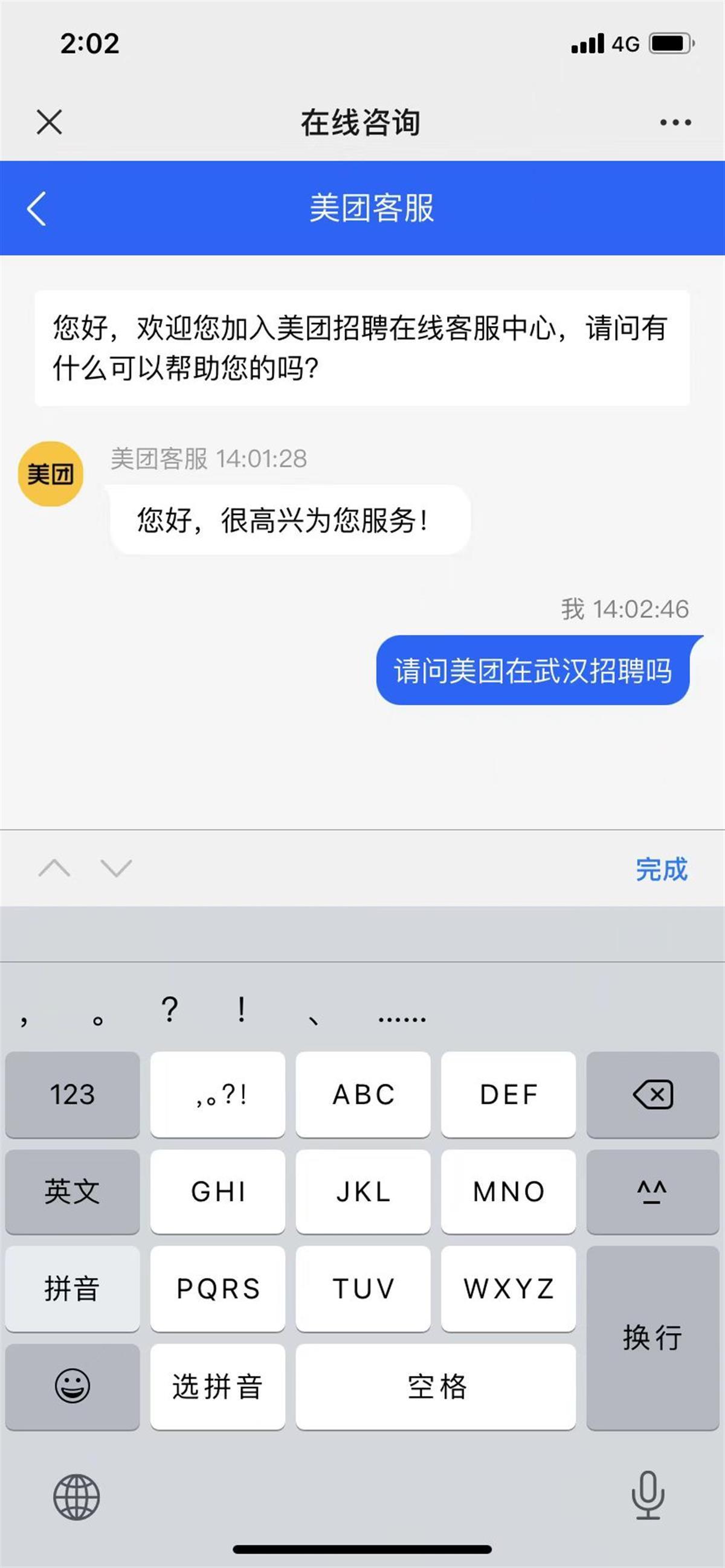Select the 拼音 input mode key
725x1568 pixels.
(72, 1288)
